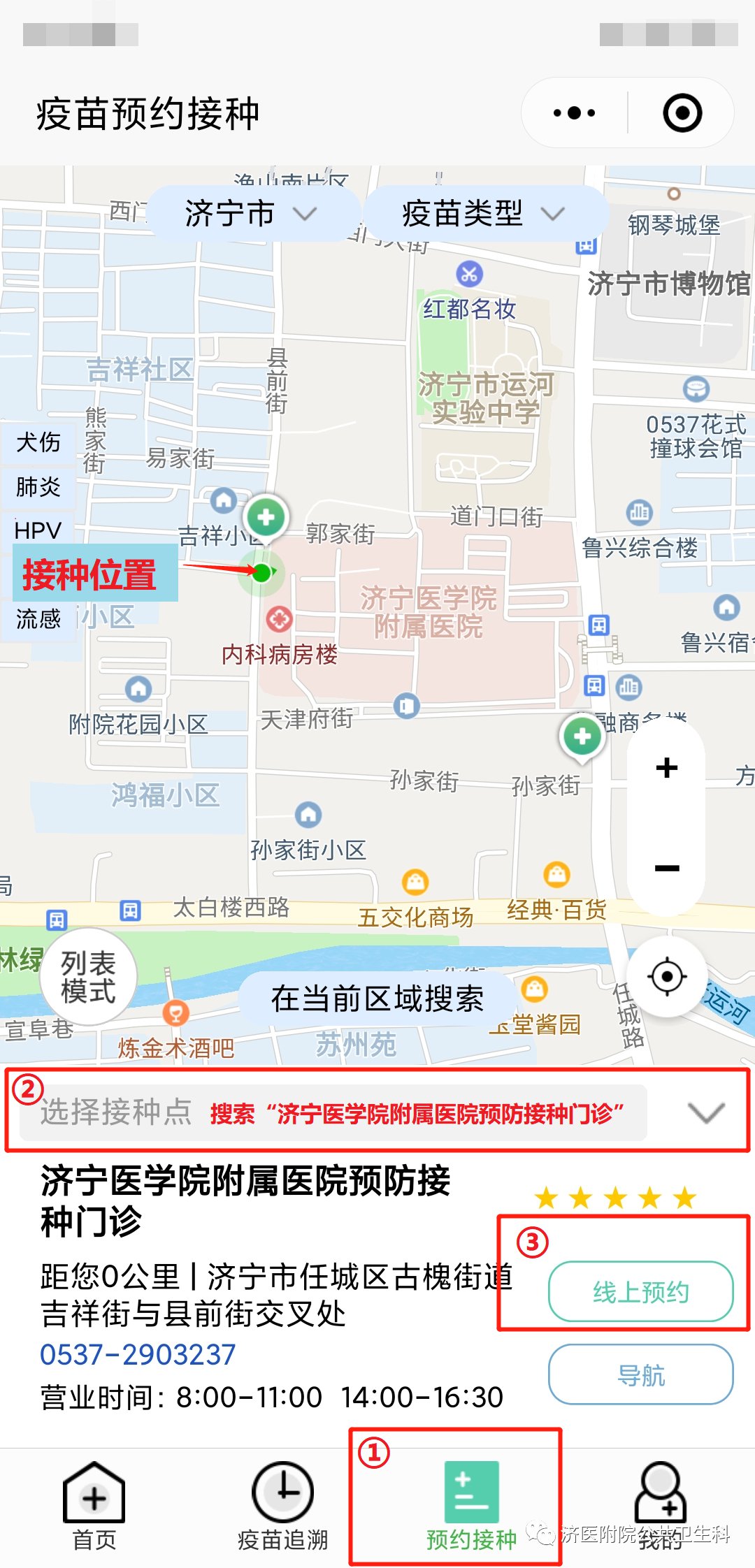This screenshot has height=1568, width=755.
Task: Switch to the 疫苗追溯 tab
Action: (x=282, y=1501)
